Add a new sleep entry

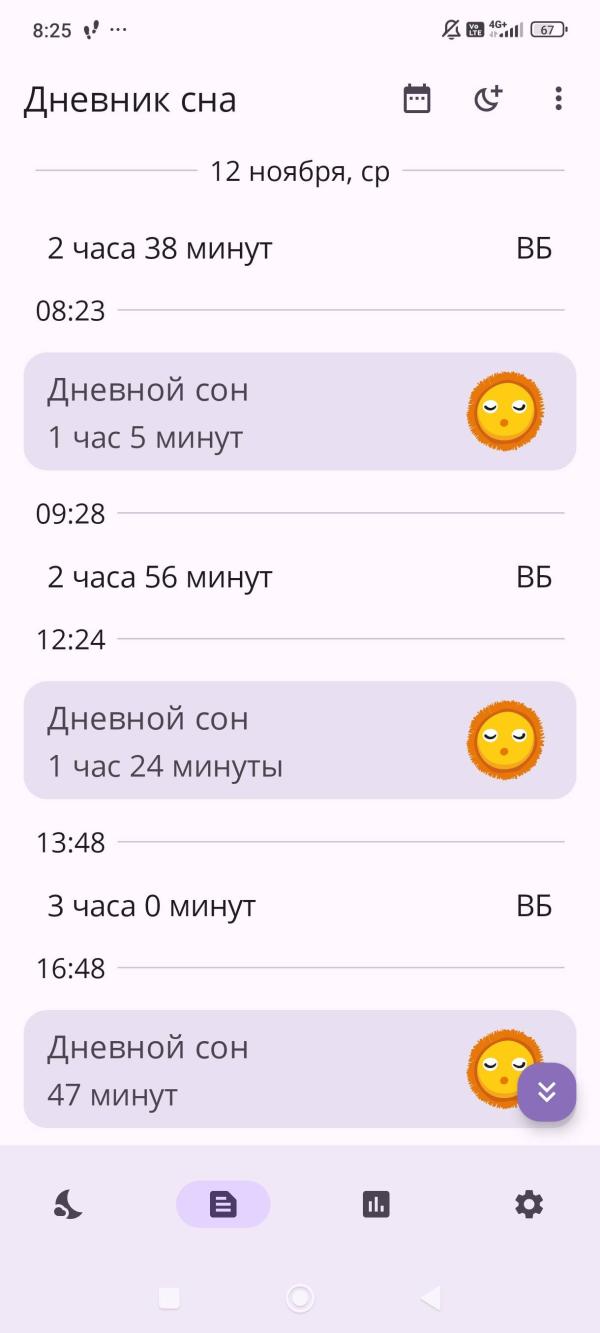pyautogui.click(x=487, y=99)
